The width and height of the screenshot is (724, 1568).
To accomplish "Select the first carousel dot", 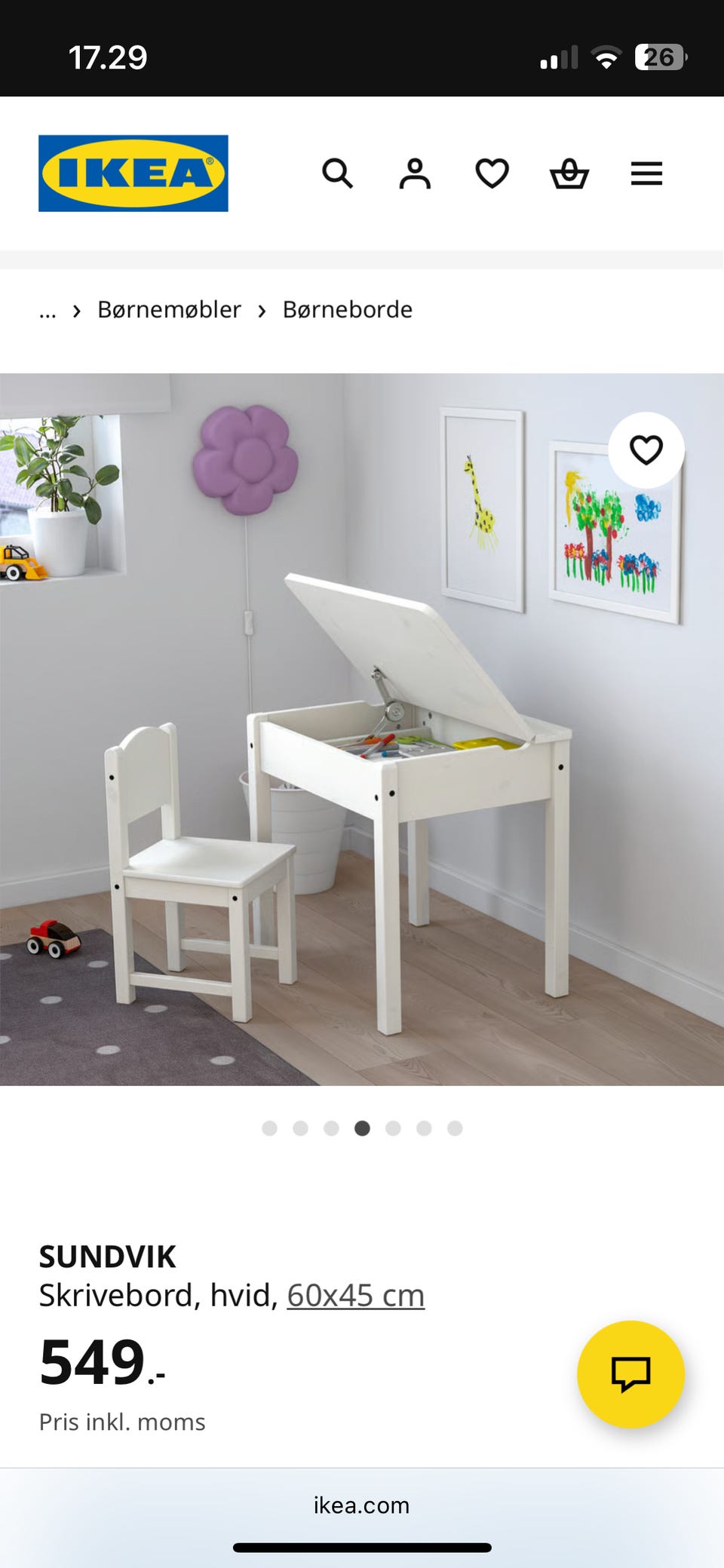I will [269, 1129].
